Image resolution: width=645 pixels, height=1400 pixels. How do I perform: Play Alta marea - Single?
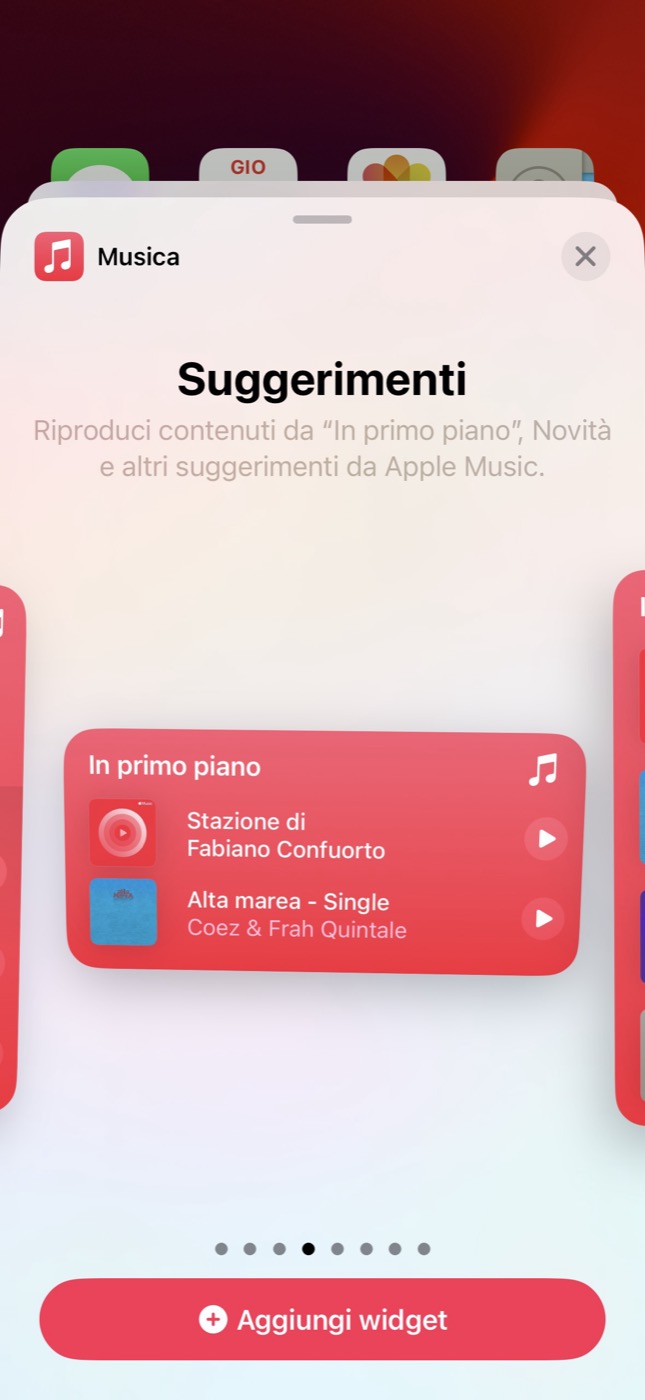pyautogui.click(x=542, y=918)
